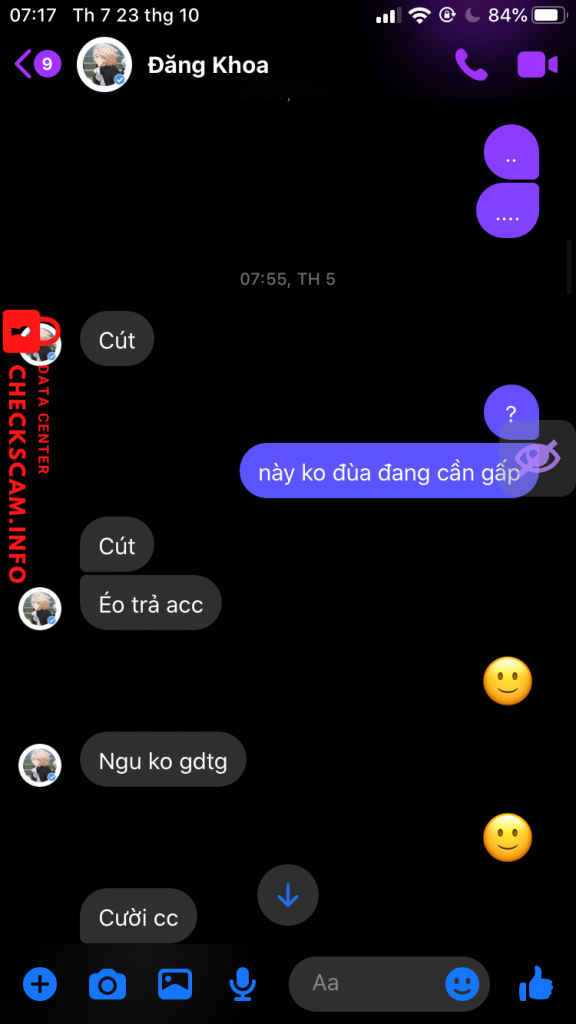Screen dimensions: 576x1024
Task: Go back to the chat list
Action: click(37, 64)
